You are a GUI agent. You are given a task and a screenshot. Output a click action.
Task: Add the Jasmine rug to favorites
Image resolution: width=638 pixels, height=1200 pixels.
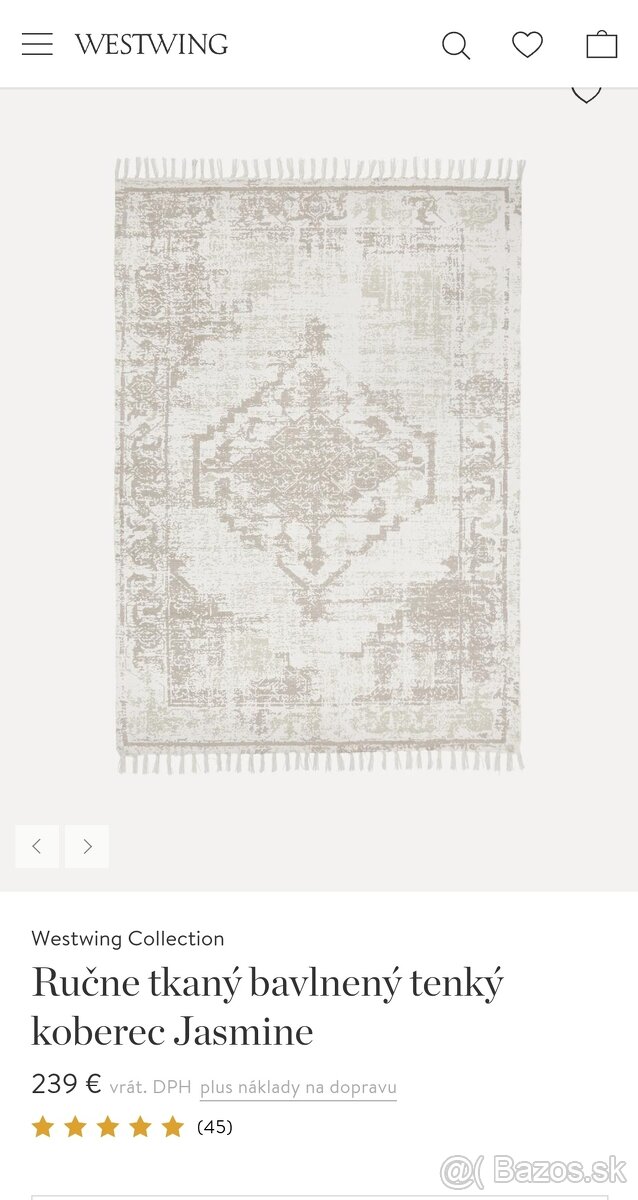coord(586,93)
